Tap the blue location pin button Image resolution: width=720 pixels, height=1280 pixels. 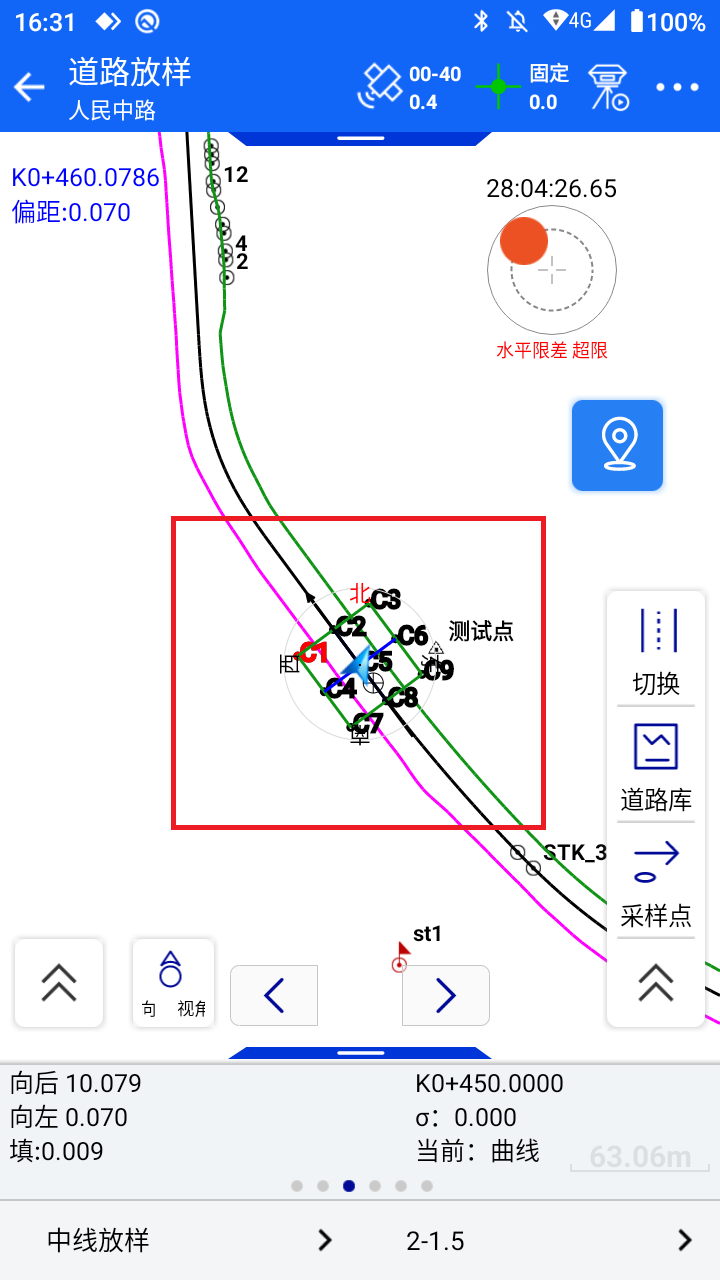(617, 445)
